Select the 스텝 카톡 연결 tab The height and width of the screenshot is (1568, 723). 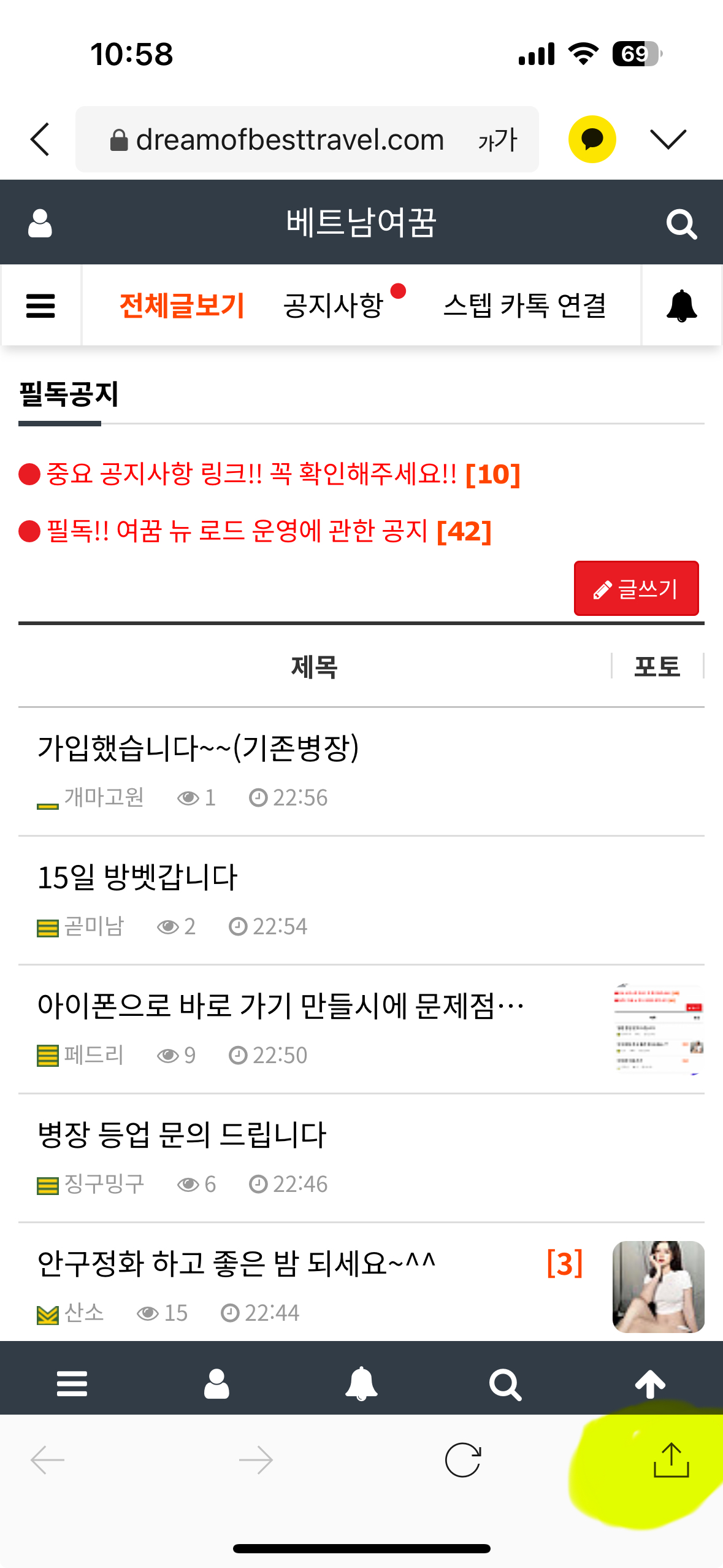[x=525, y=306]
